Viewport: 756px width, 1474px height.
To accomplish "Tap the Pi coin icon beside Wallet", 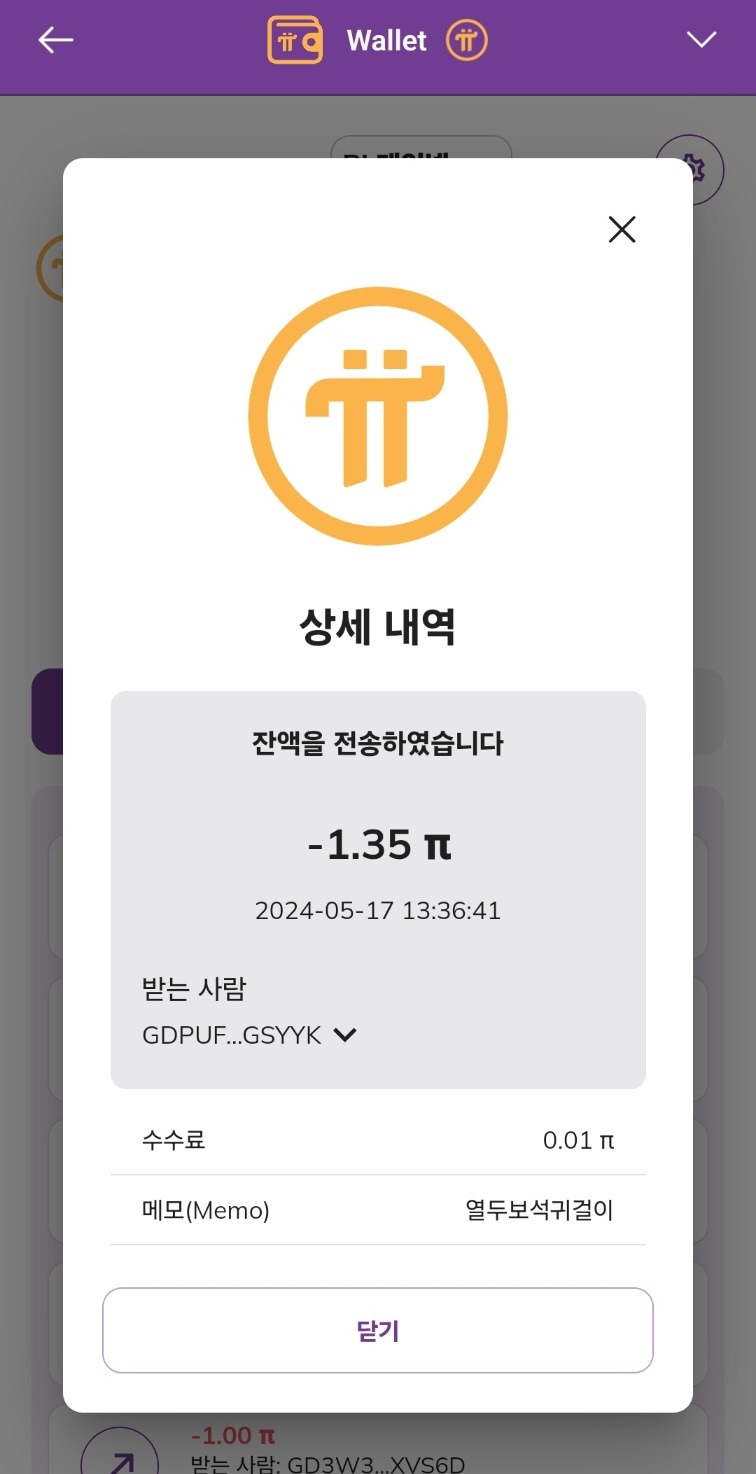I will coord(466,41).
